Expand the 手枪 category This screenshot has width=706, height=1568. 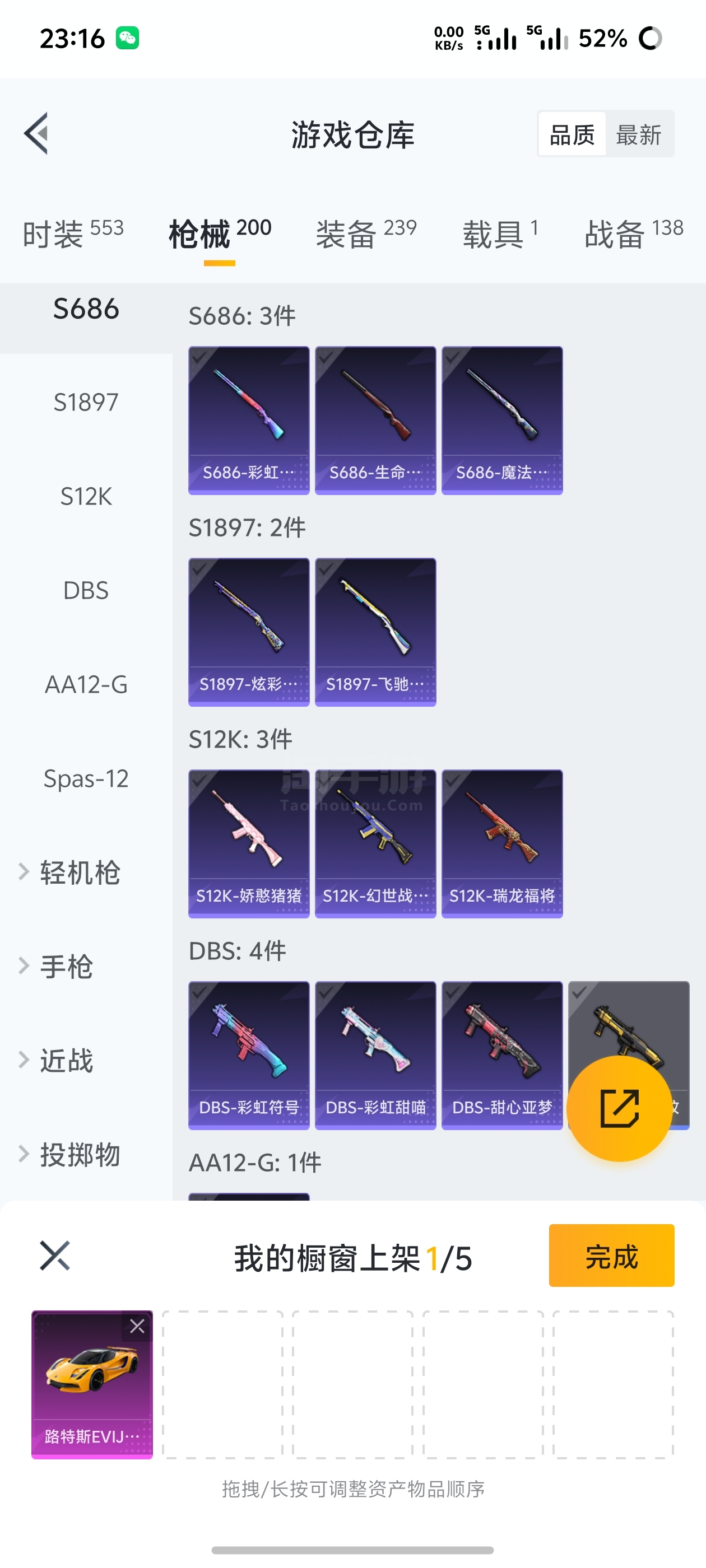tap(66, 967)
